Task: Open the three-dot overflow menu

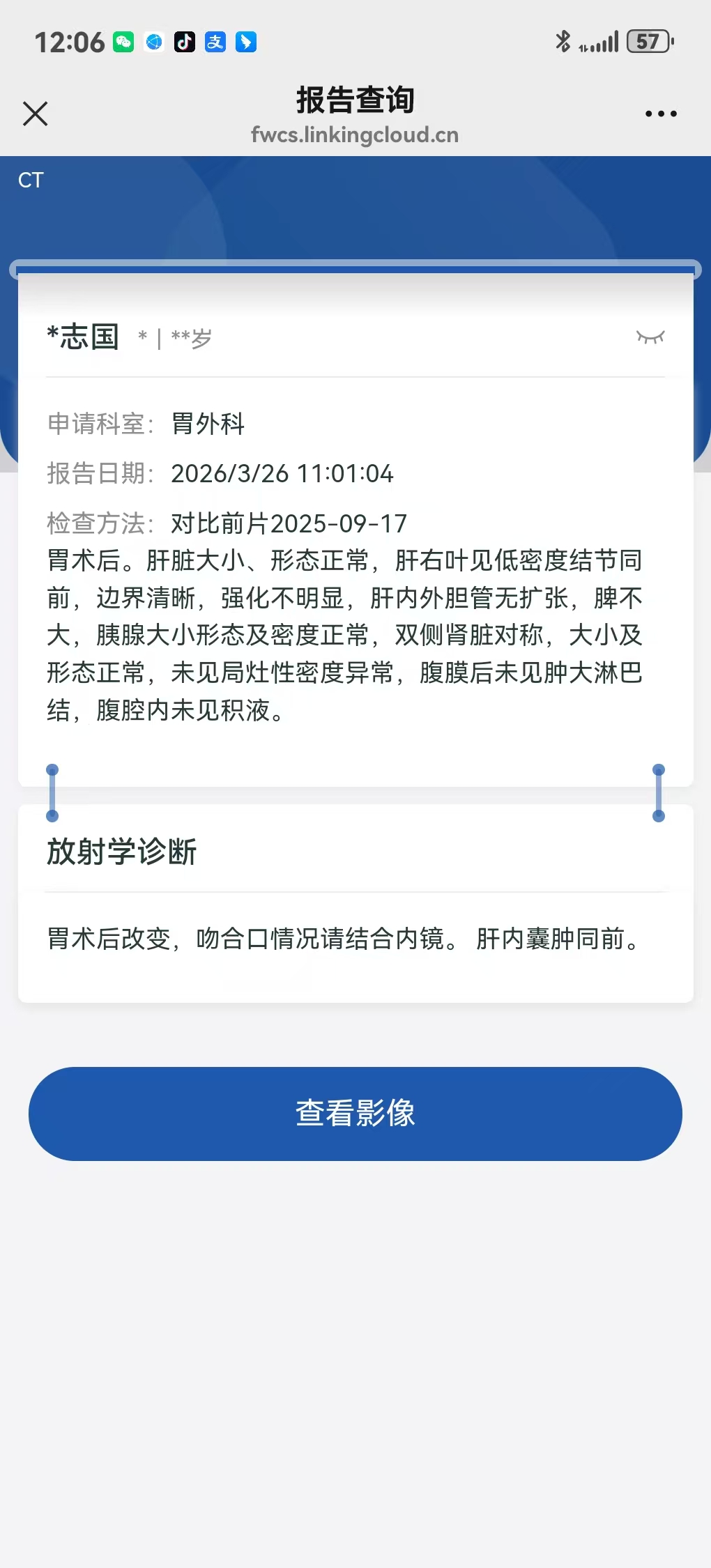Action: [x=660, y=114]
